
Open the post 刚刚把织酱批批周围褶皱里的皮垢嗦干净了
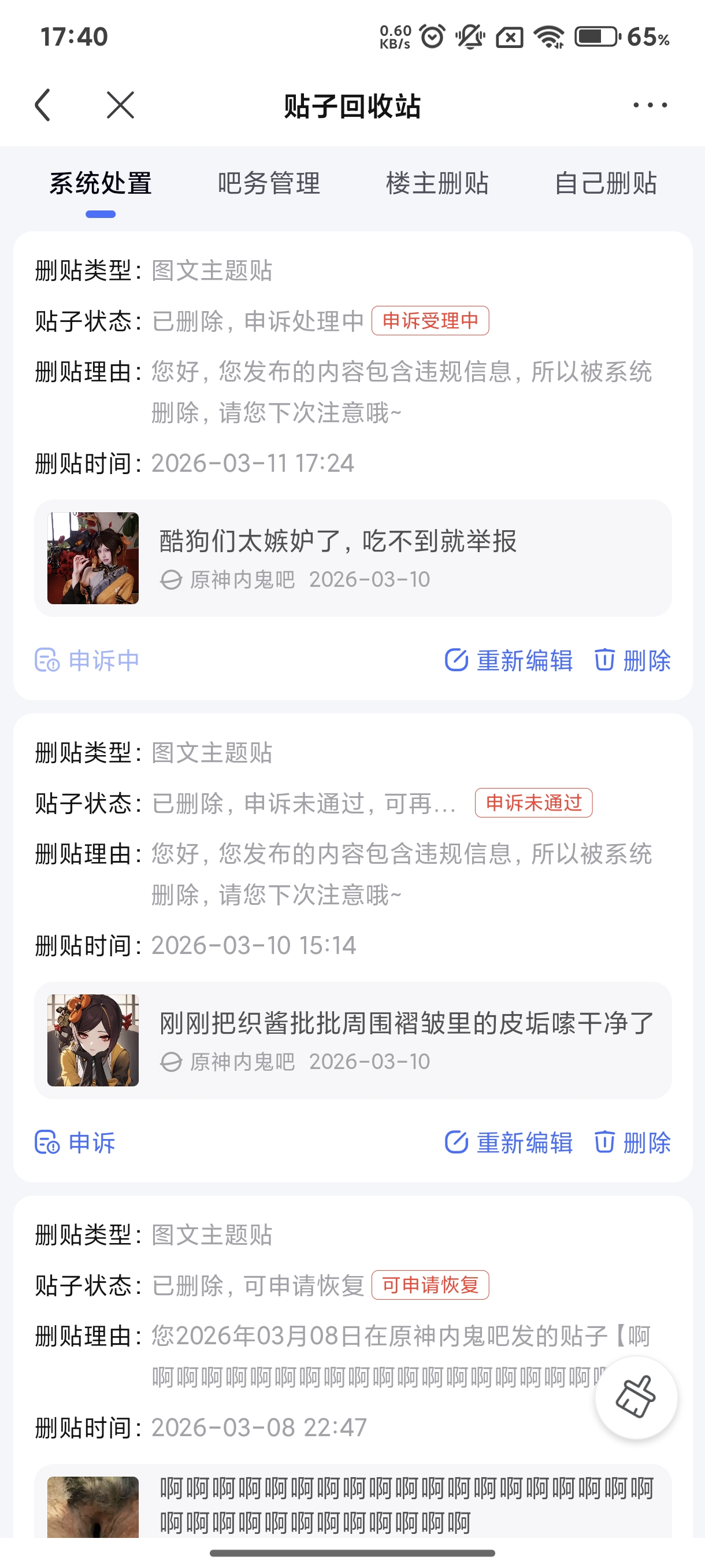tap(353, 1040)
